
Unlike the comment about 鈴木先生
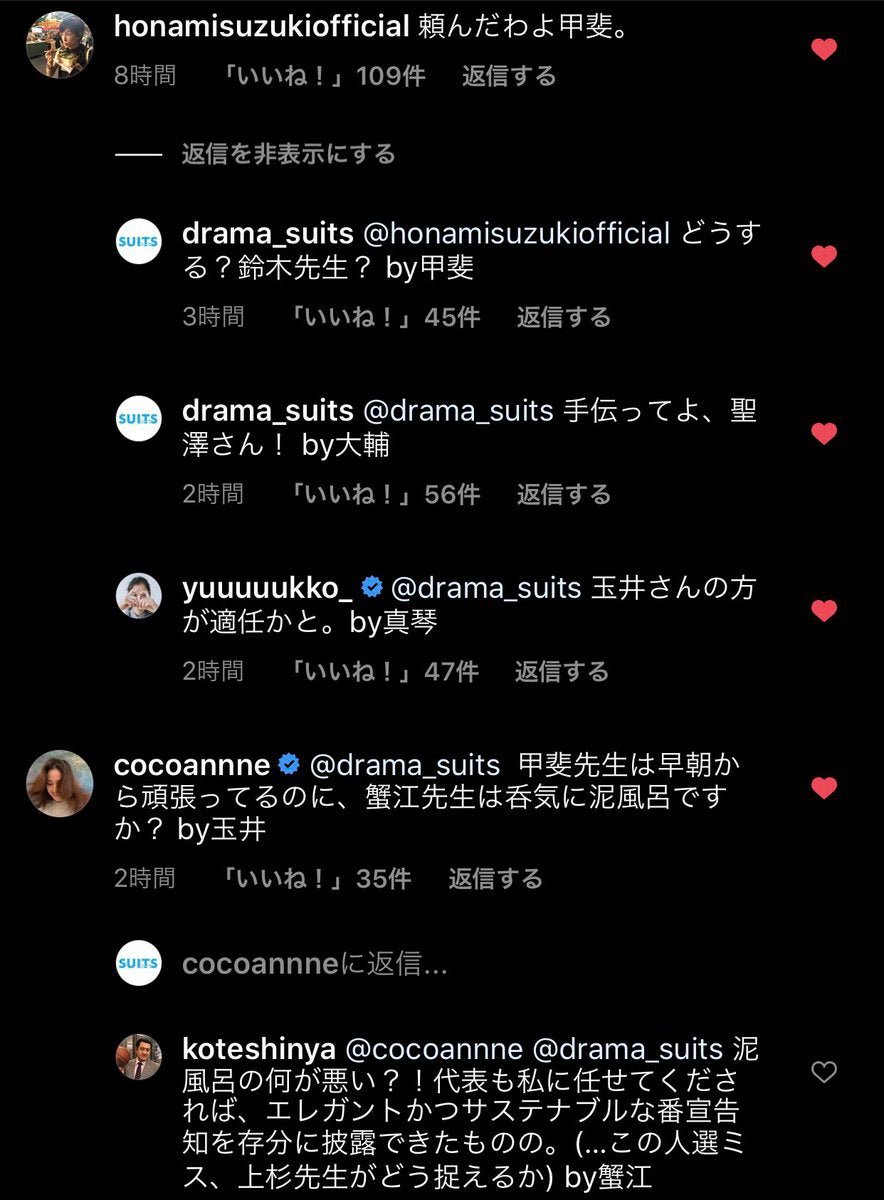[x=824, y=255]
